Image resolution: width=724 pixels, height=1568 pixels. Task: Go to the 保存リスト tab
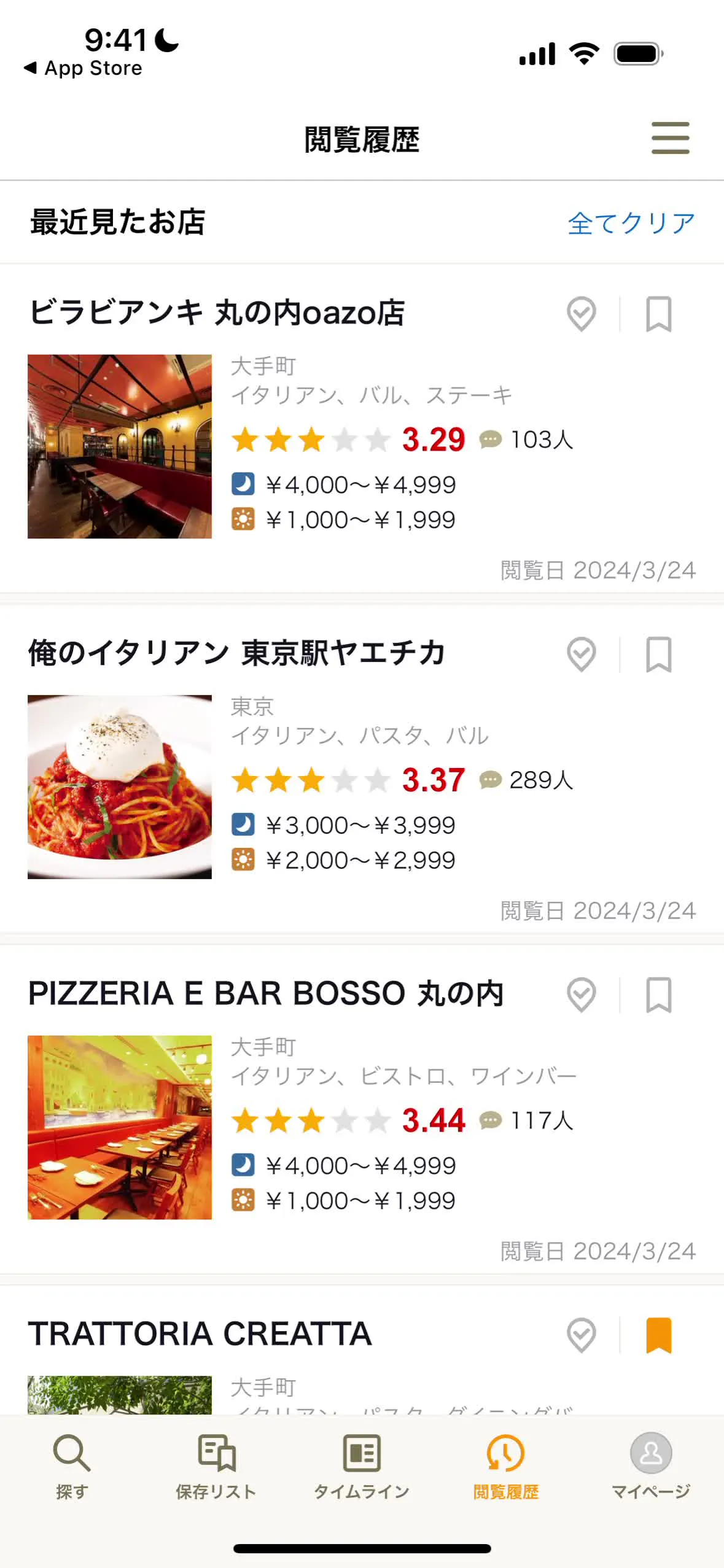pos(216,1465)
